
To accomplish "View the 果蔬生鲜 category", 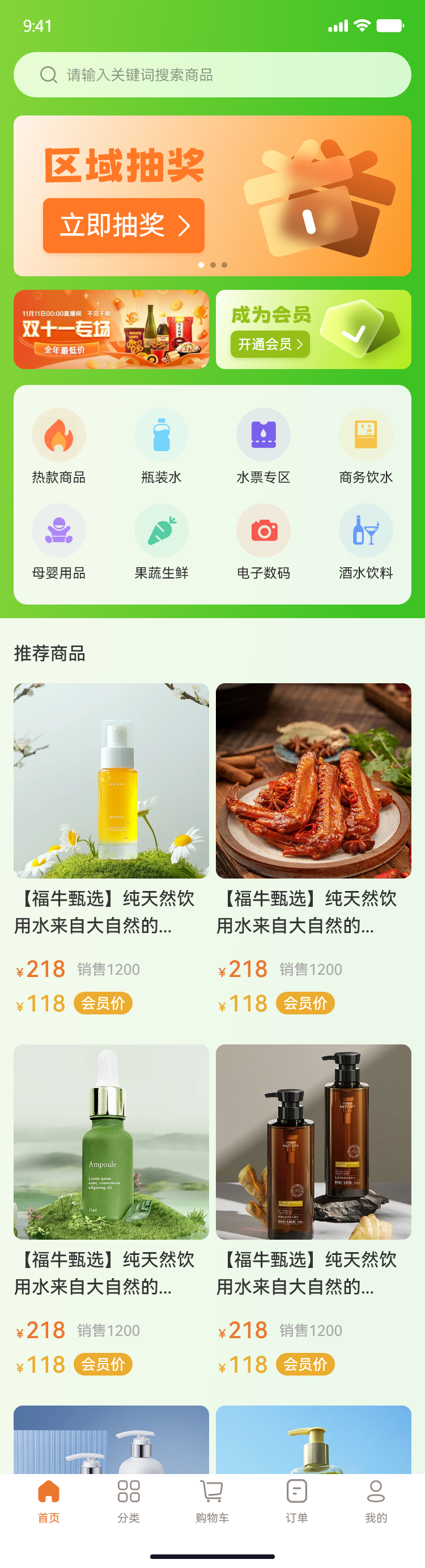I will point(161,541).
